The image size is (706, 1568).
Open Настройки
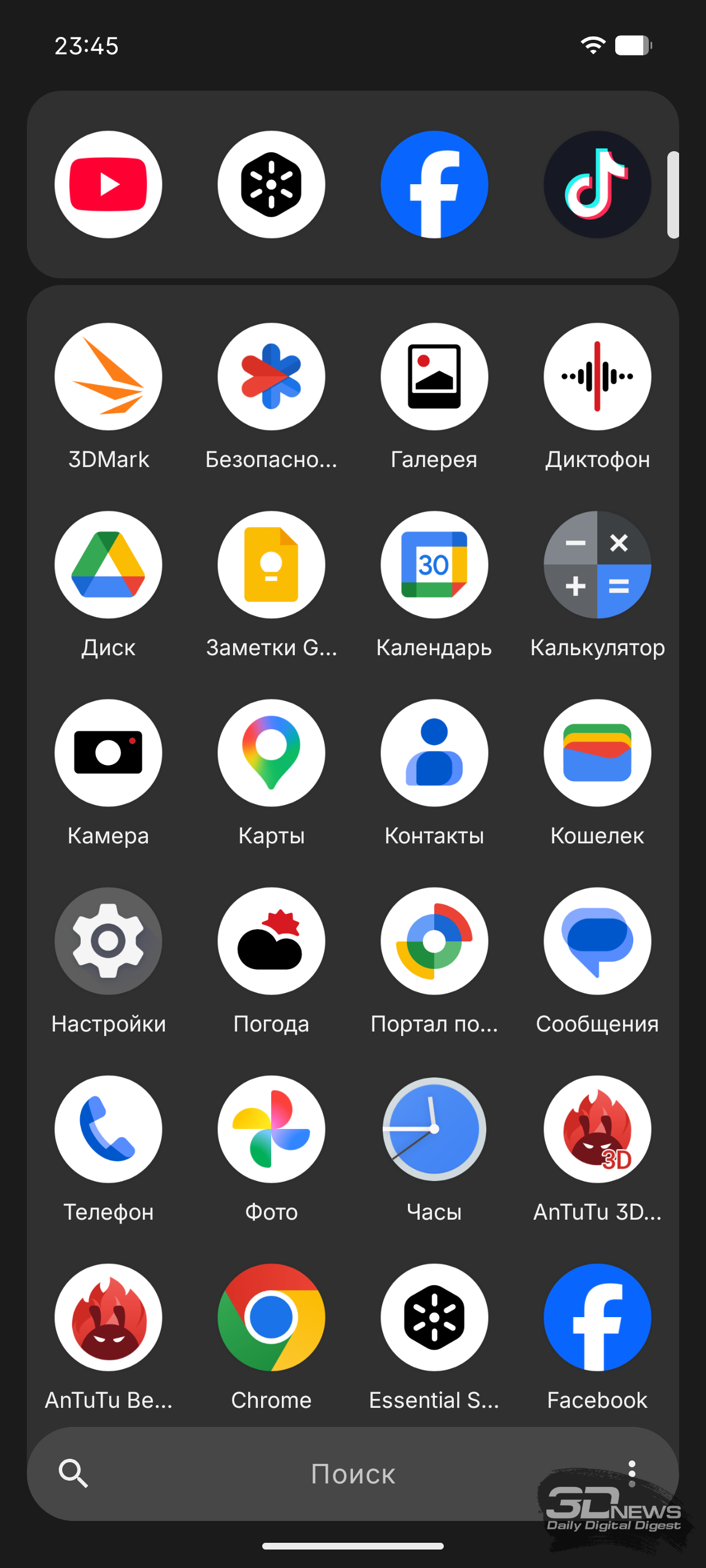109,941
